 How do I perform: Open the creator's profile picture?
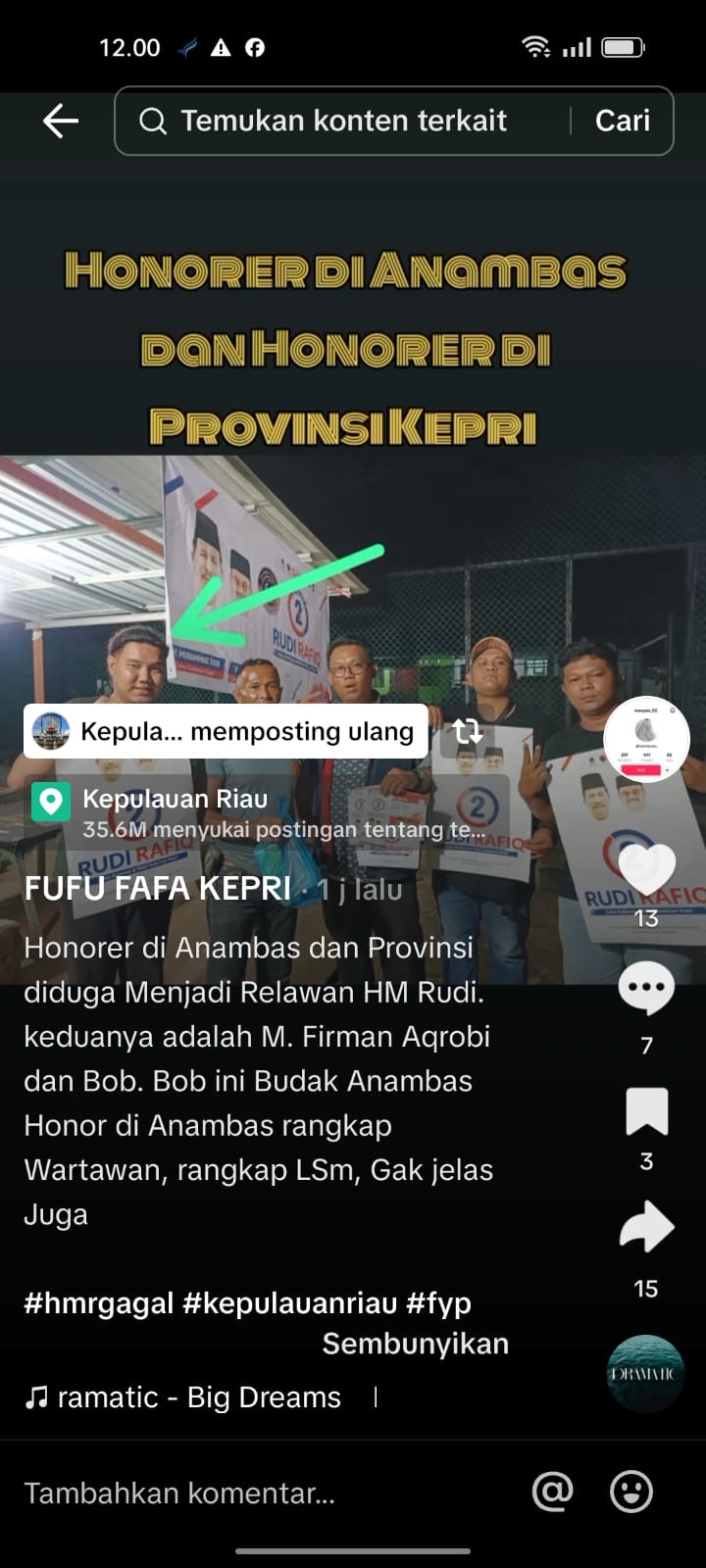[646, 740]
